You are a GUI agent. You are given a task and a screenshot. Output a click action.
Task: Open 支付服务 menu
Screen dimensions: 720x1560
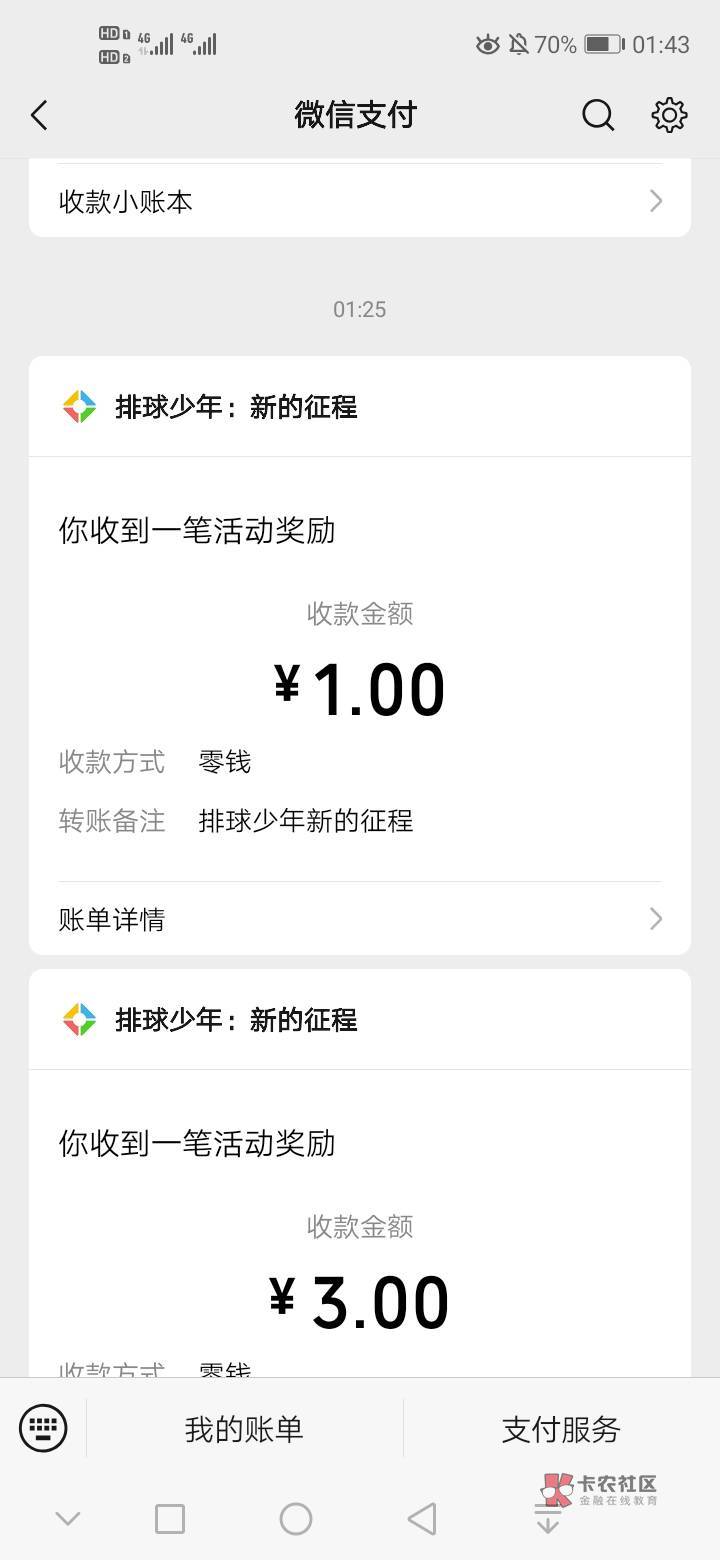[x=561, y=1429]
